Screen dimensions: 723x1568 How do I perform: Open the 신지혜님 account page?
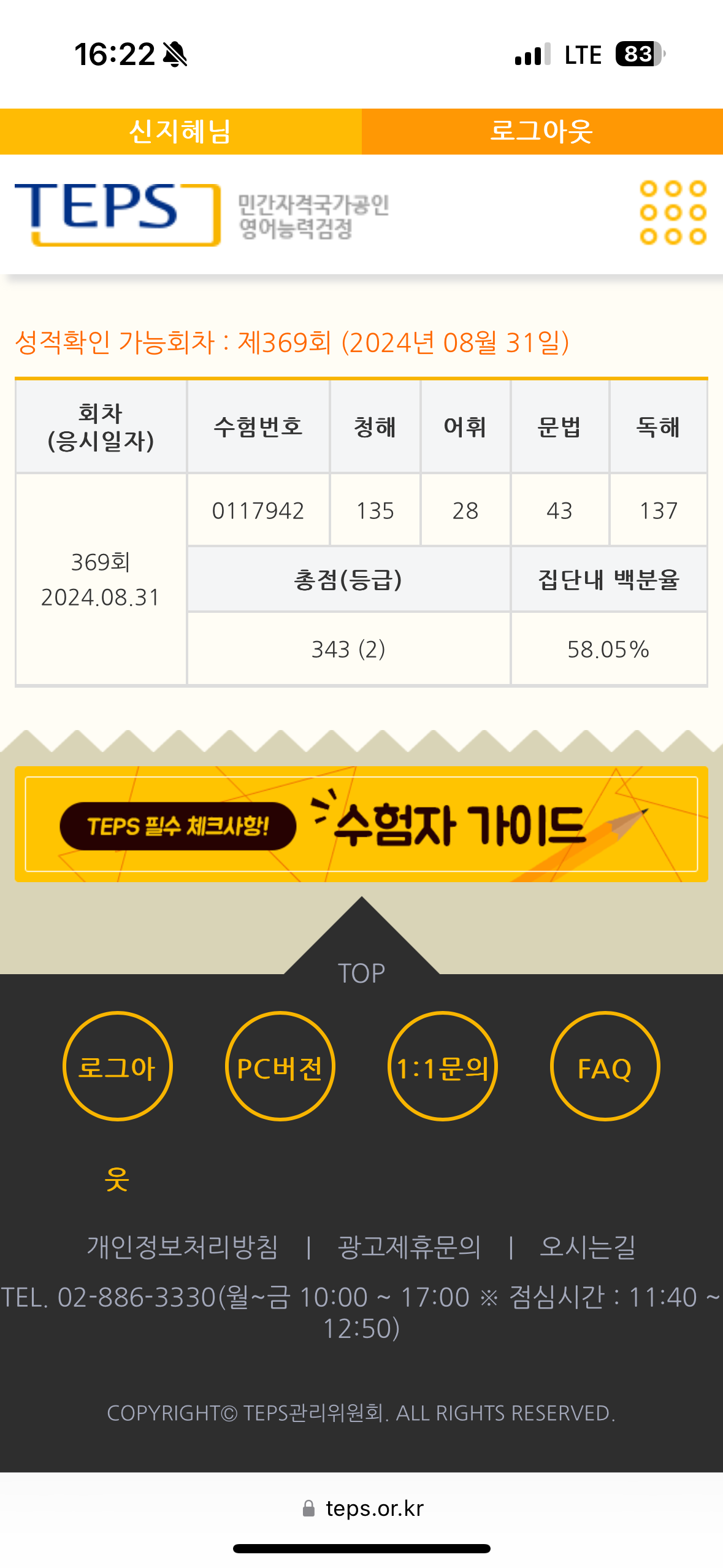(180, 131)
